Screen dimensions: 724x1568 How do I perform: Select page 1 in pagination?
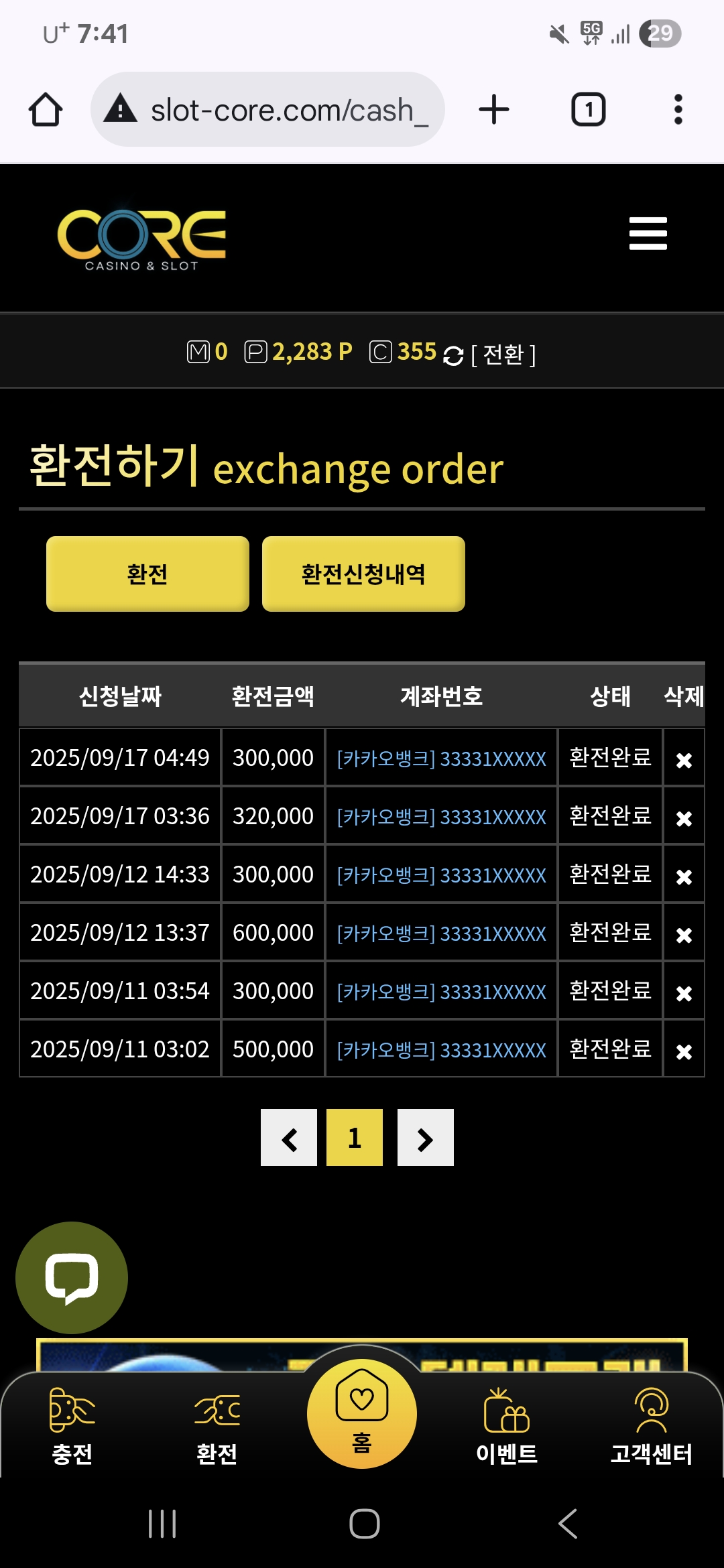tap(355, 1138)
